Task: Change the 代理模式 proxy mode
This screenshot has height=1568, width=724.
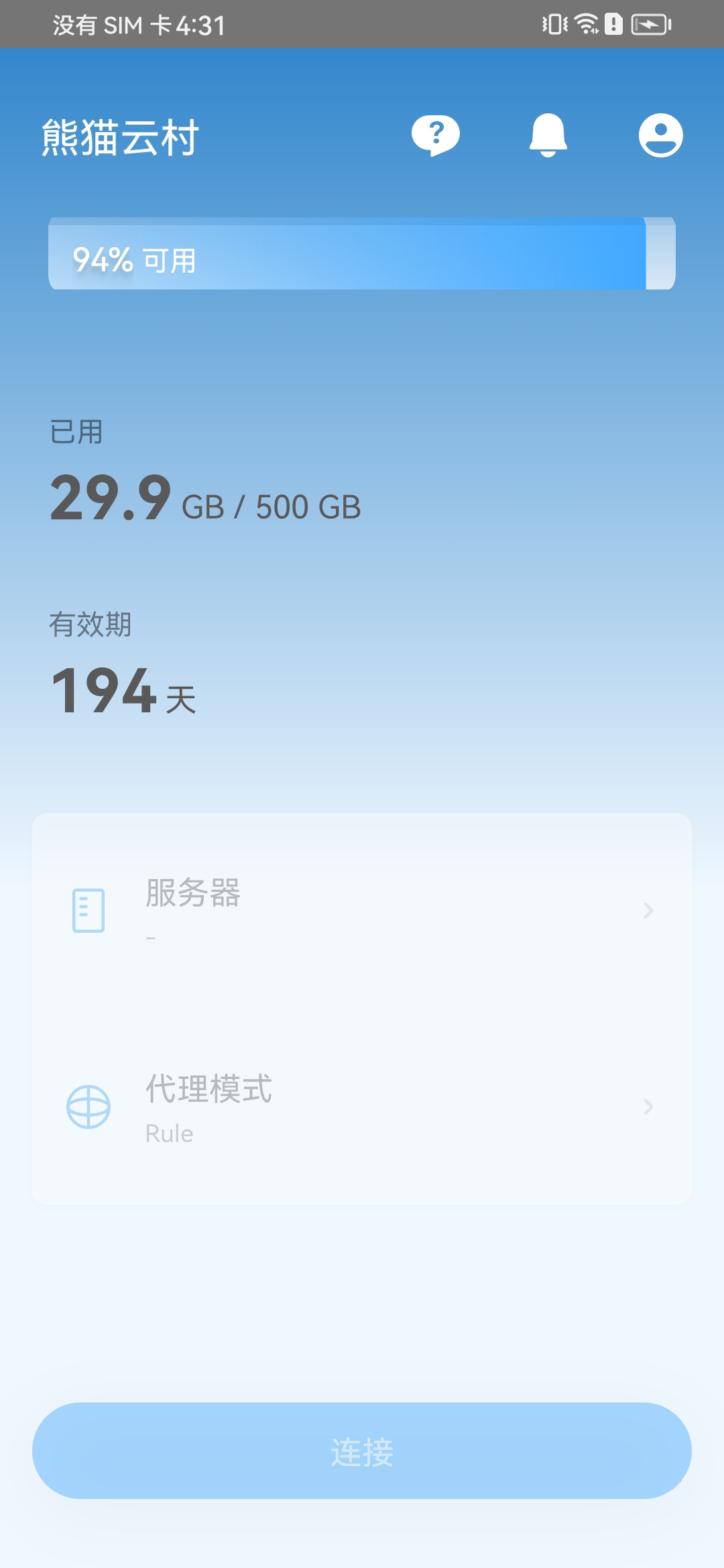Action: point(362,1106)
